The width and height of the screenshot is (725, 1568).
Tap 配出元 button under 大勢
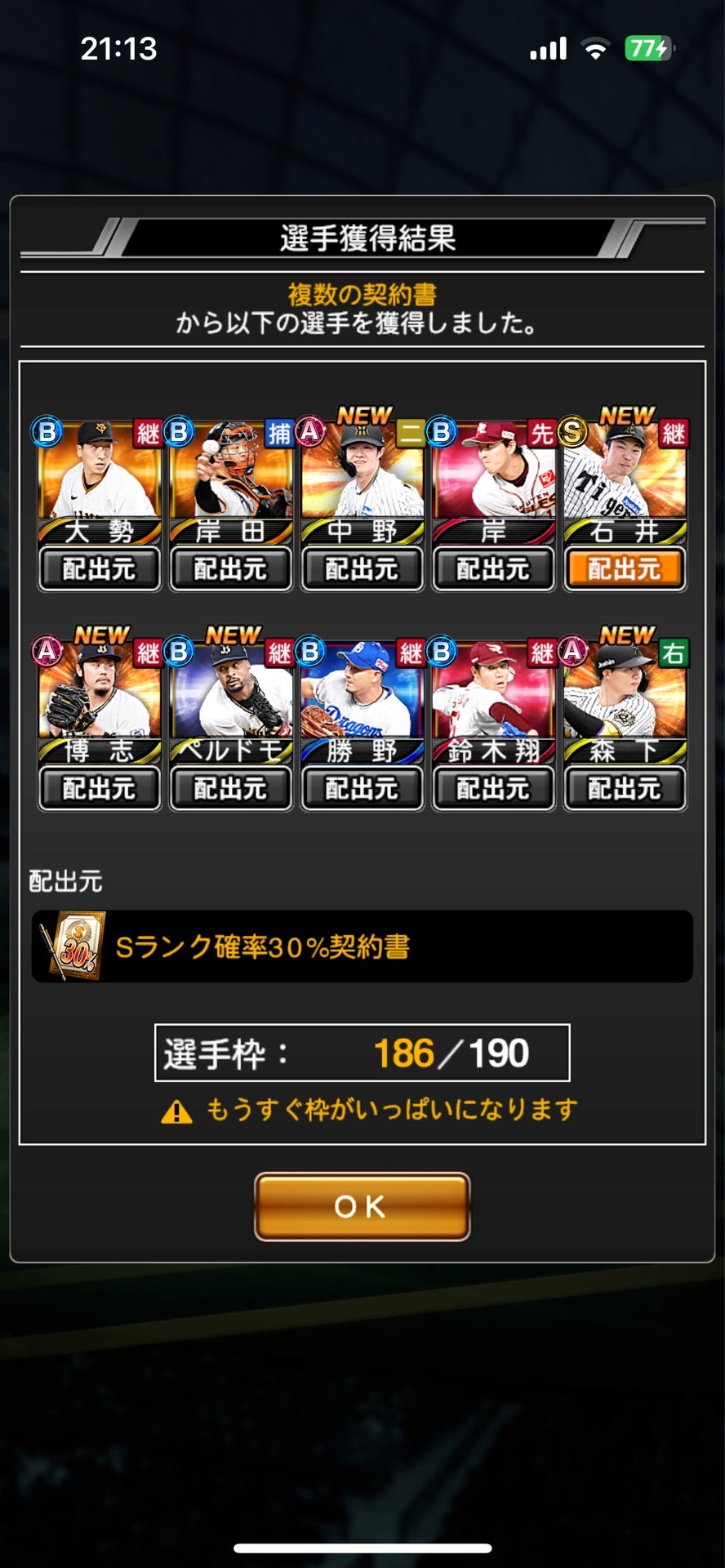point(99,568)
